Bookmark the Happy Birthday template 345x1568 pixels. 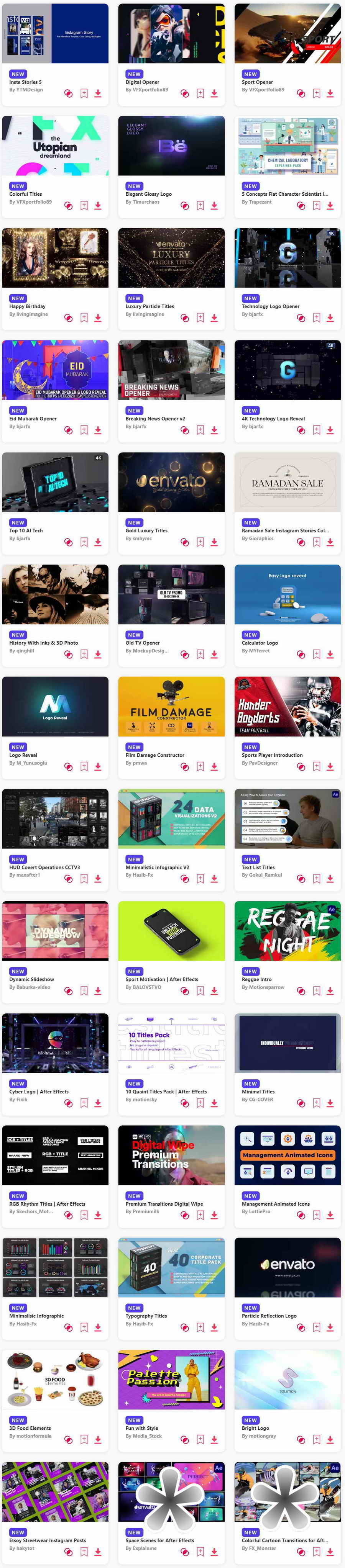click(x=84, y=318)
